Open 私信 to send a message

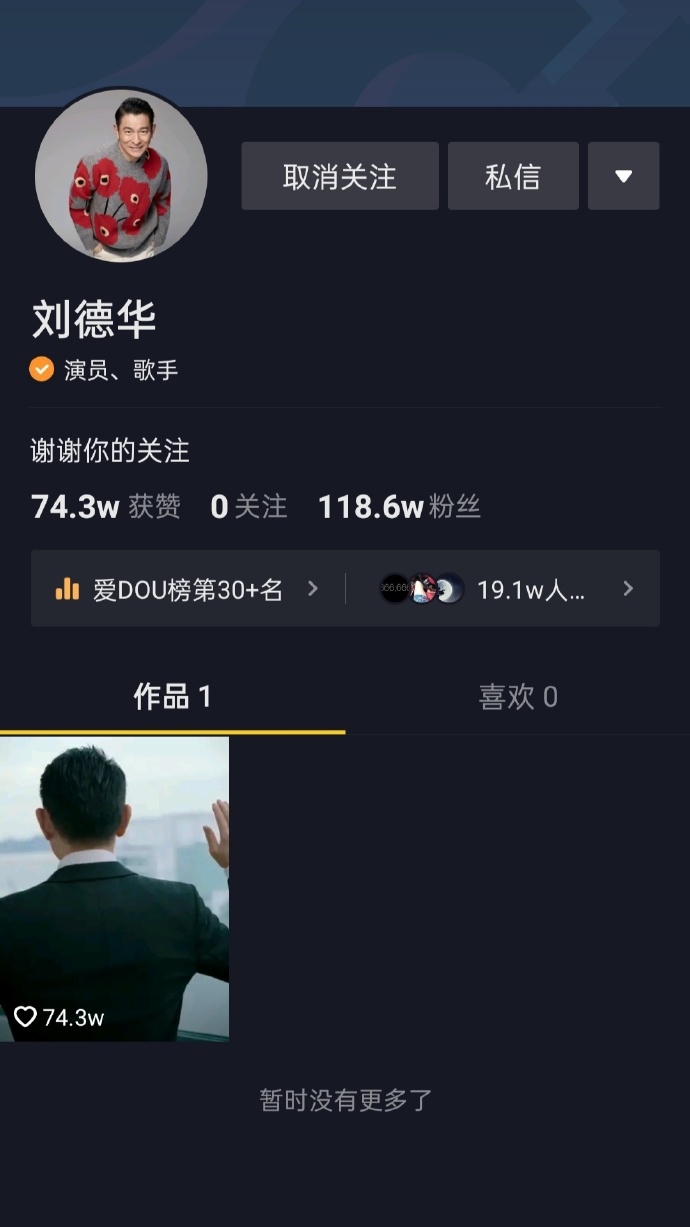pos(513,176)
